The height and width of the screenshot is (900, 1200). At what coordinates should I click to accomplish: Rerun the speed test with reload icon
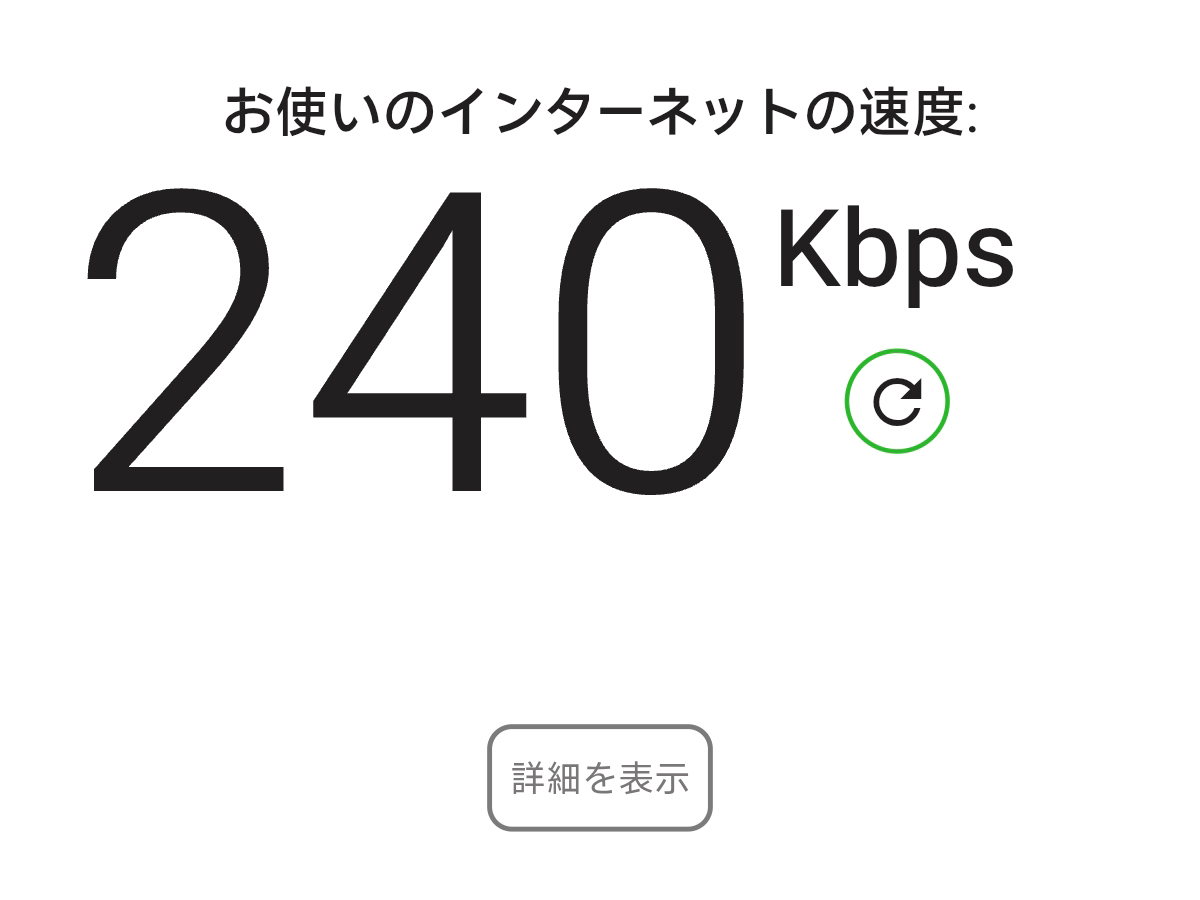897,401
